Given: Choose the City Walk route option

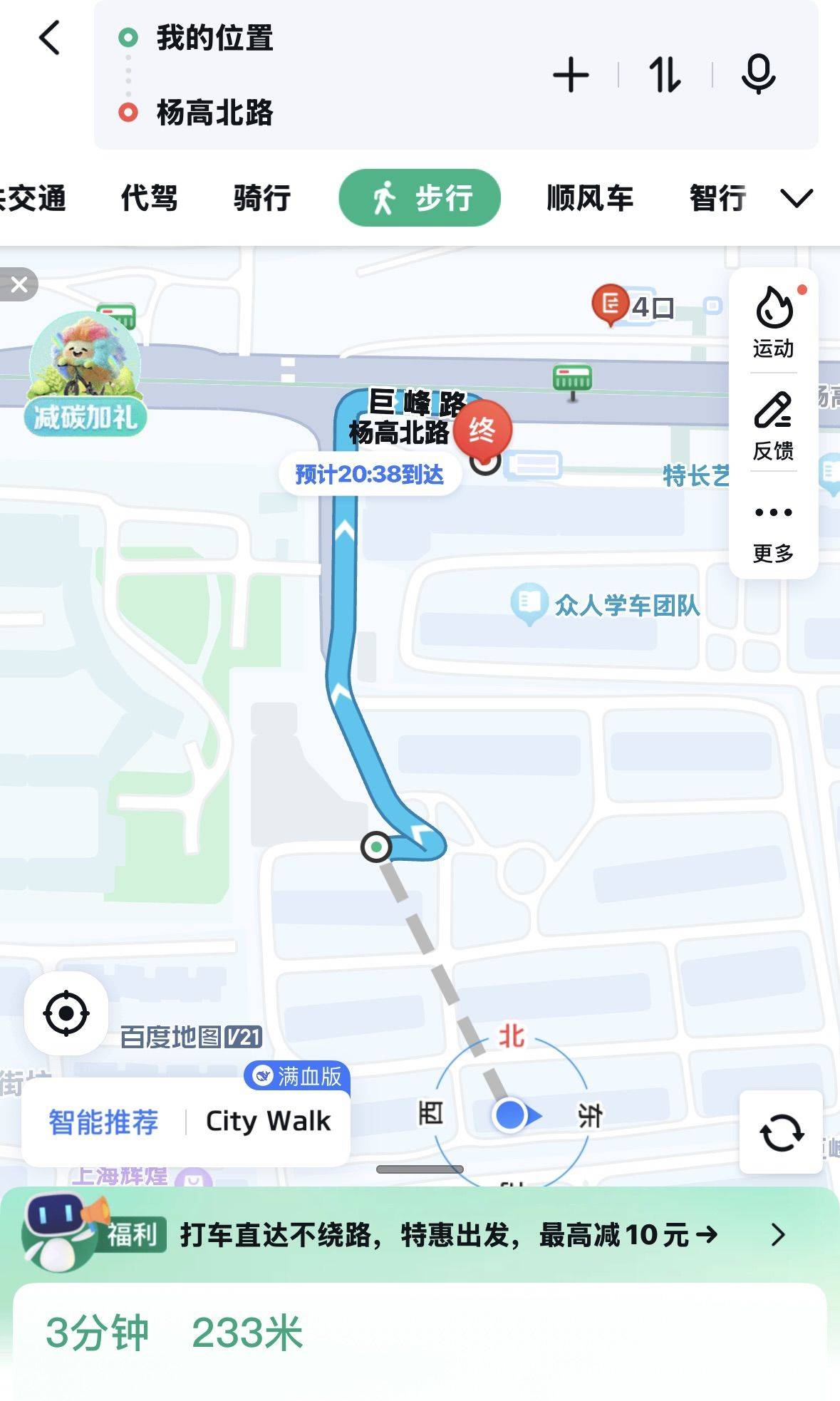Looking at the screenshot, I should pos(268,1121).
